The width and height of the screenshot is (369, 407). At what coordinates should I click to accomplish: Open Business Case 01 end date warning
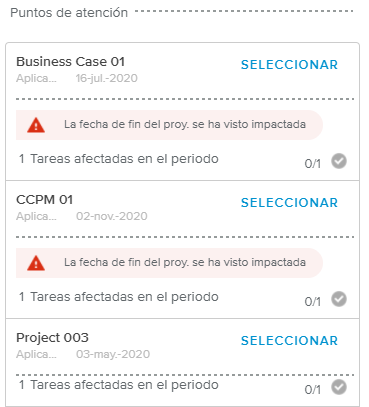[169, 125]
